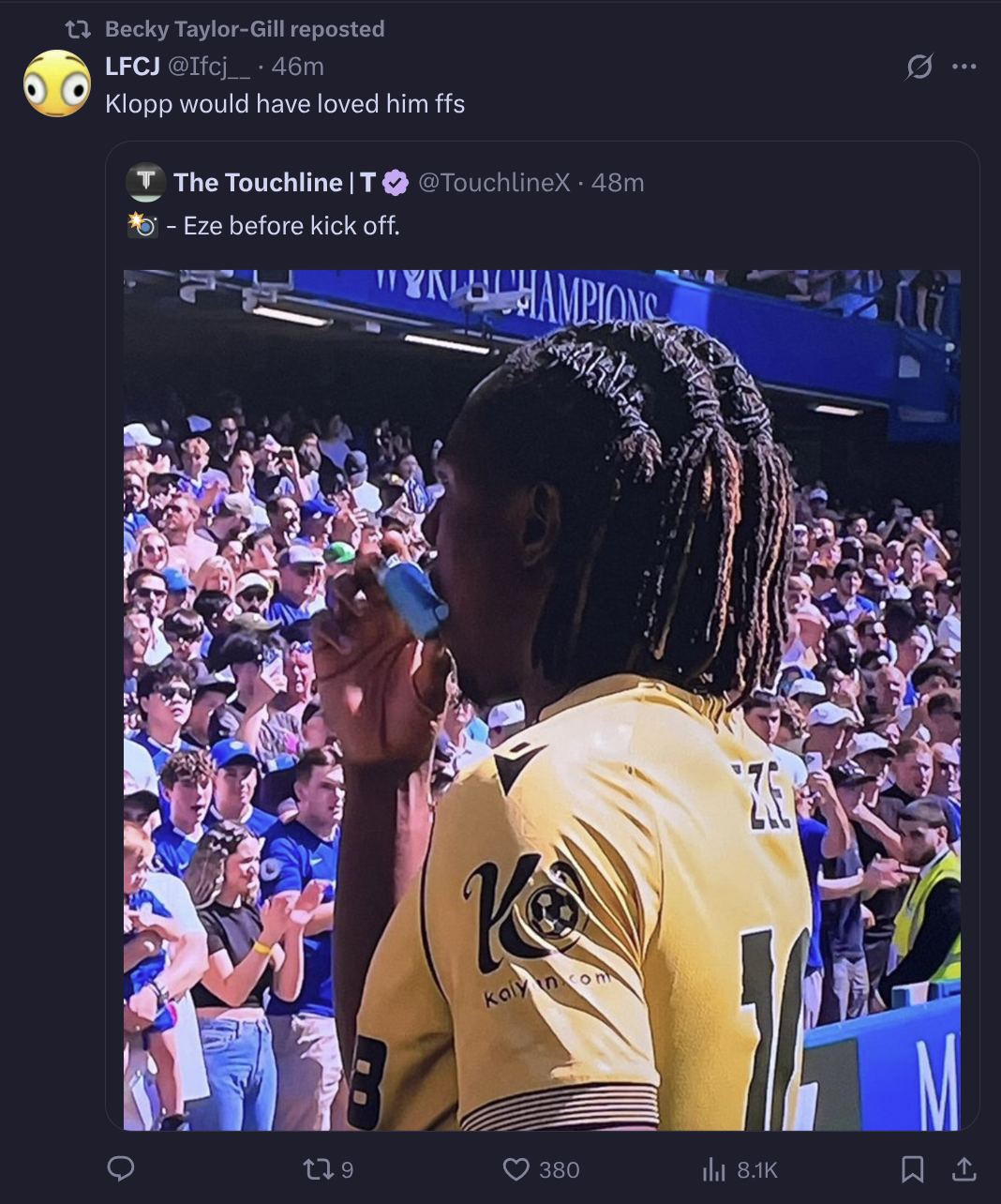Screen dimensions: 1001x1204
Task: Like the post with 380 likes
Action: [541, 1169]
